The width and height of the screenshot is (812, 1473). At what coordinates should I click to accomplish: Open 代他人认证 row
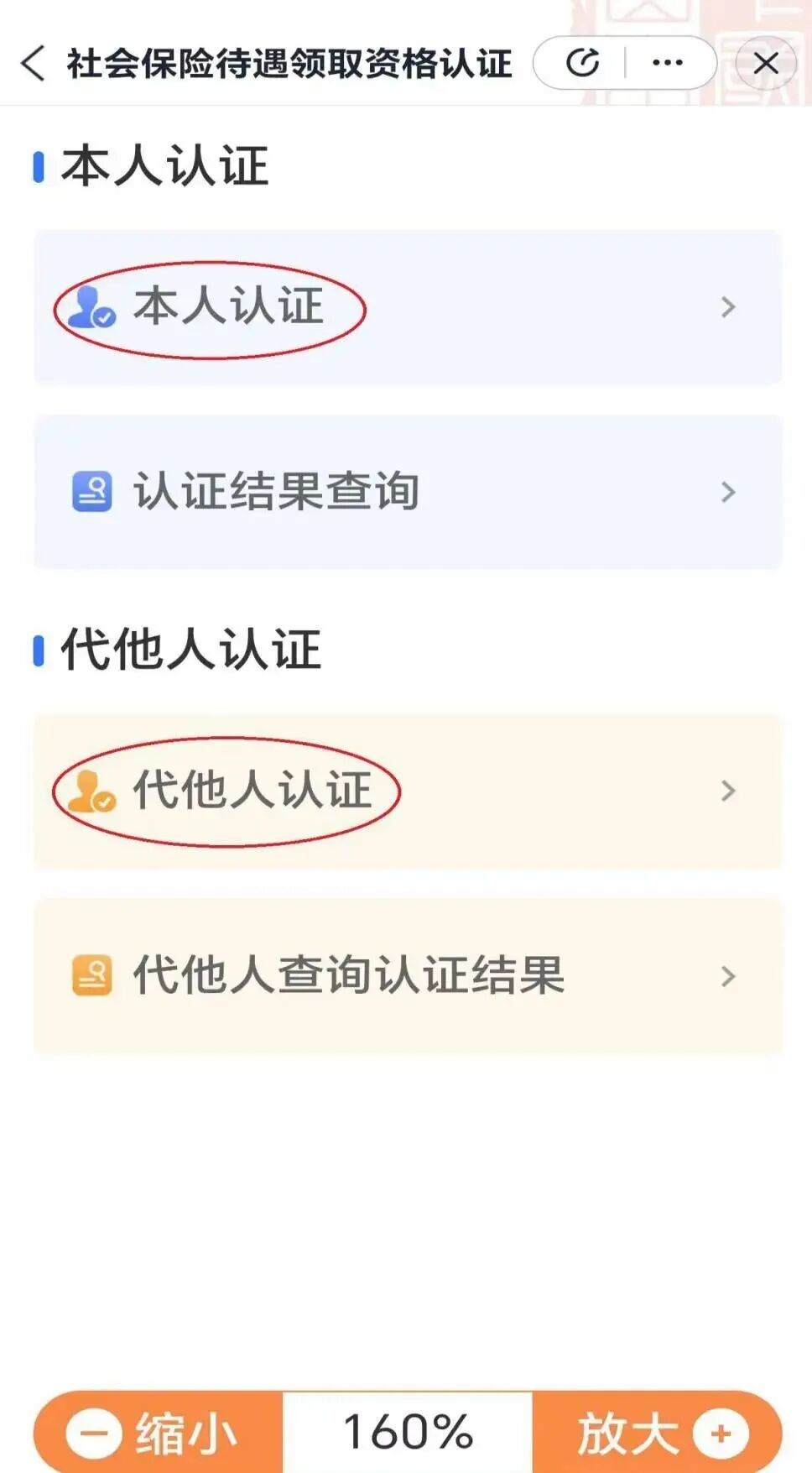tap(407, 791)
